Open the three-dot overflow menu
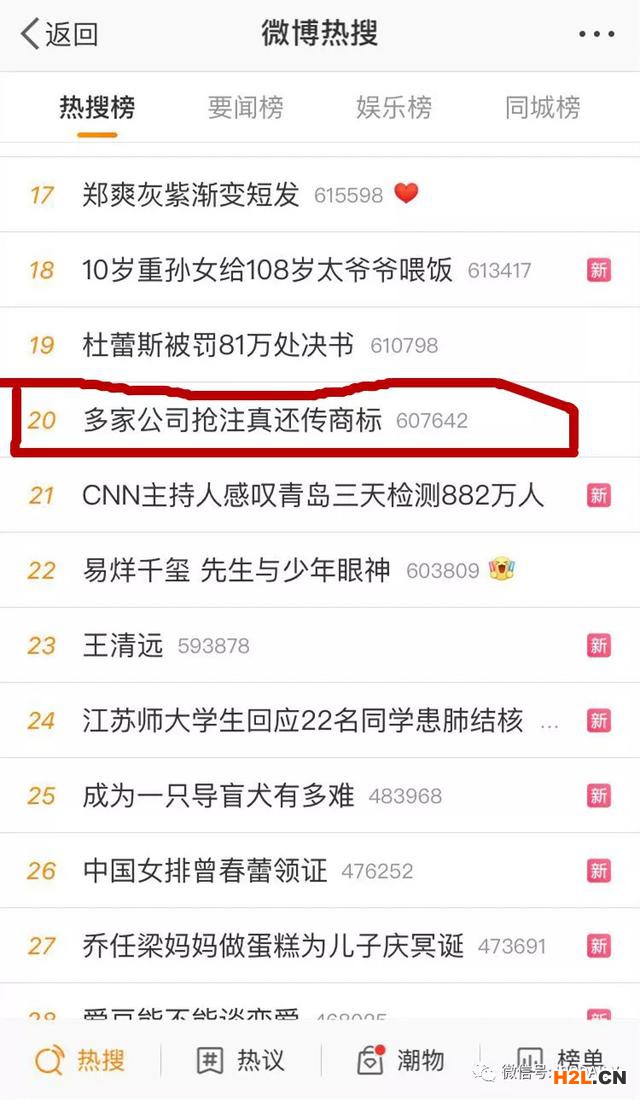The height and width of the screenshot is (1100, 640). point(596,34)
